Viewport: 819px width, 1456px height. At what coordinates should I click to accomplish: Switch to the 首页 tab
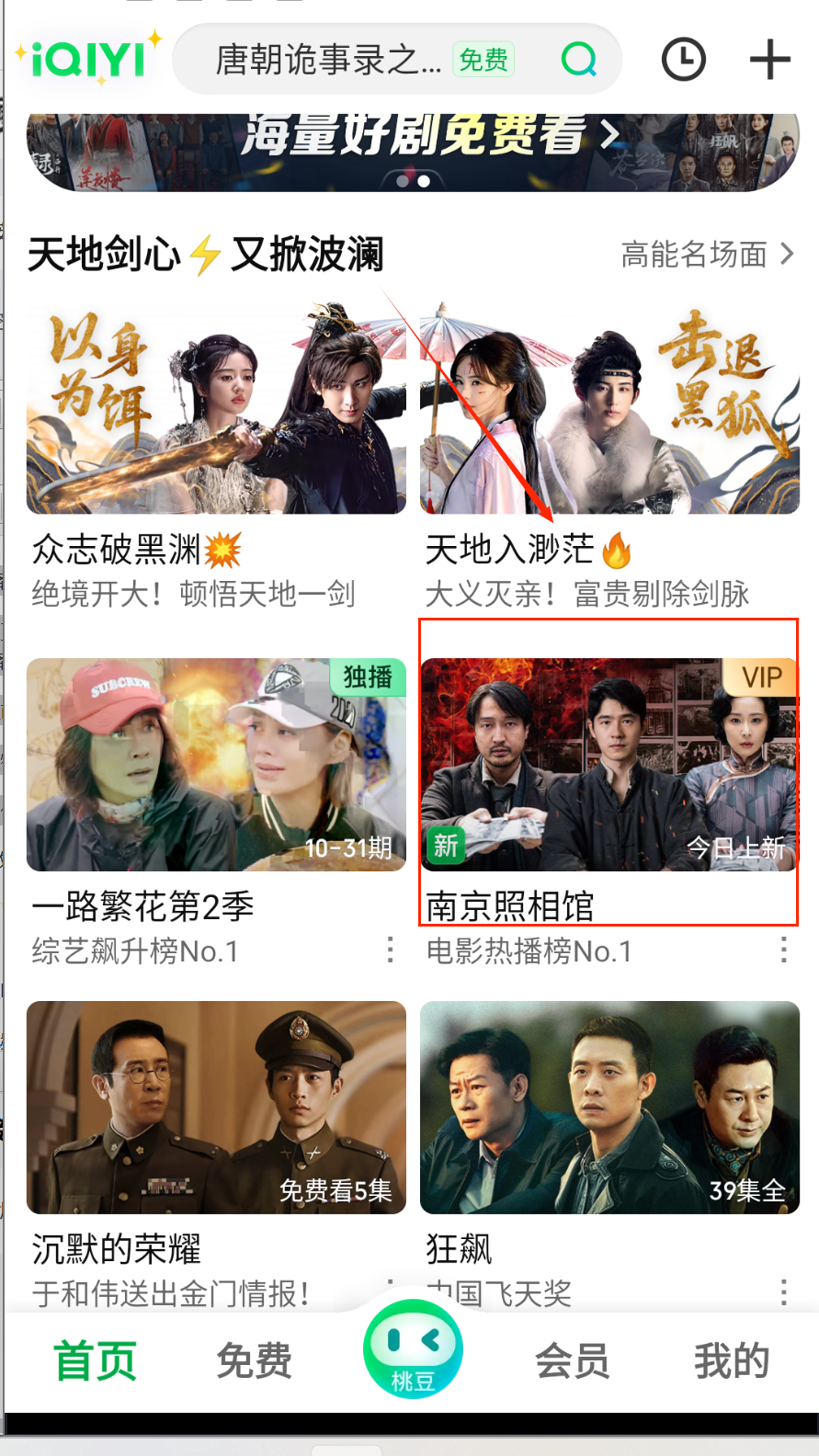click(x=96, y=1361)
